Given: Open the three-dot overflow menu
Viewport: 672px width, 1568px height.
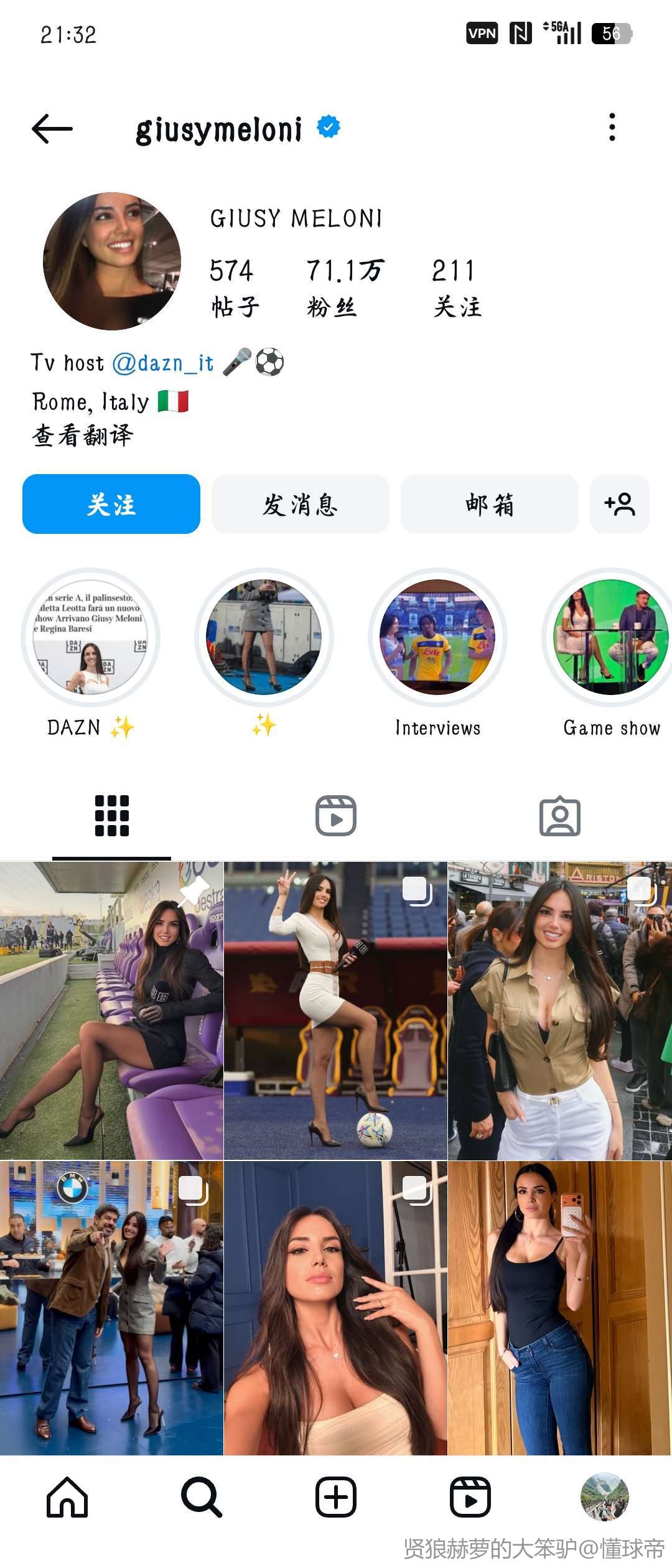Looking at the screenshot, I should [612, 128].
